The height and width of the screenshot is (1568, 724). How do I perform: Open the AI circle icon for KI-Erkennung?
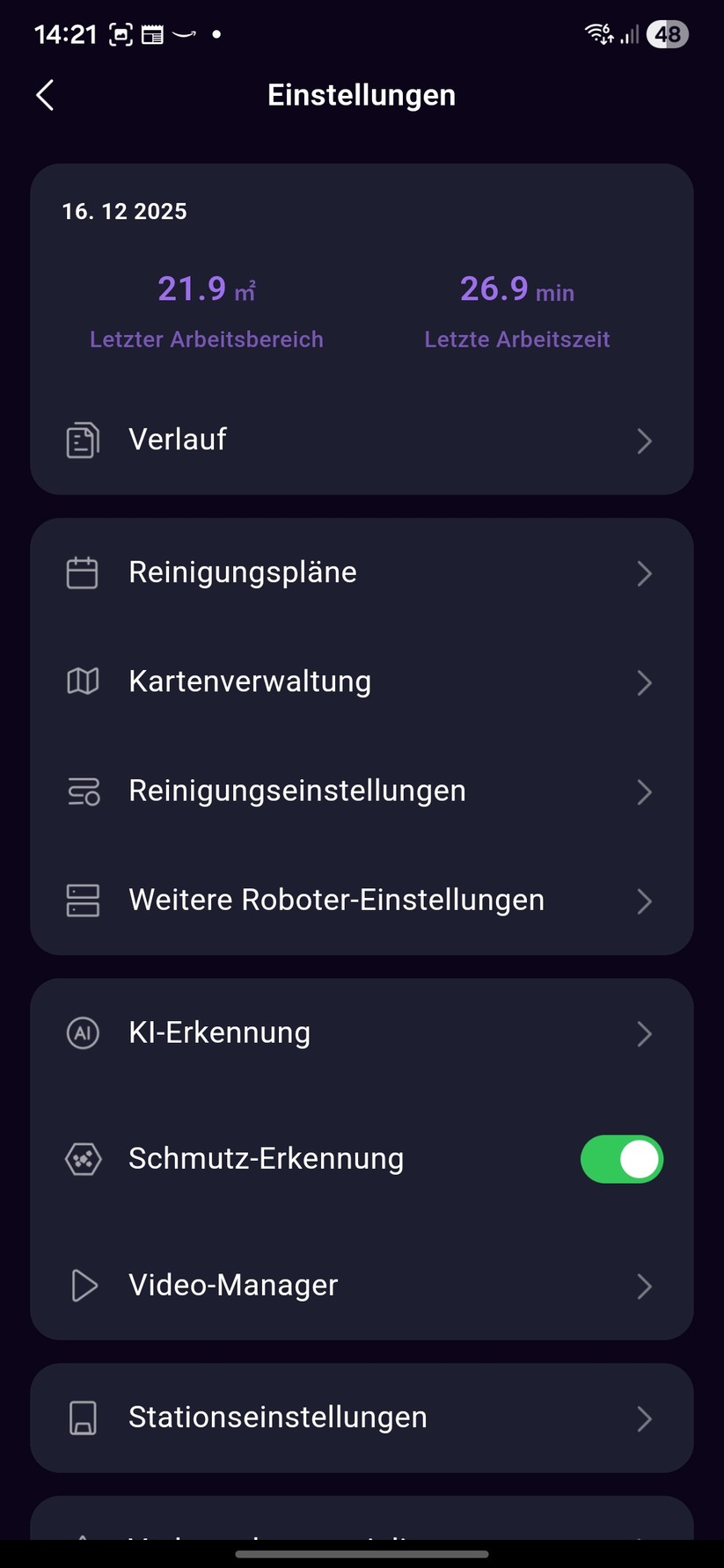[x=82, y=1032]
